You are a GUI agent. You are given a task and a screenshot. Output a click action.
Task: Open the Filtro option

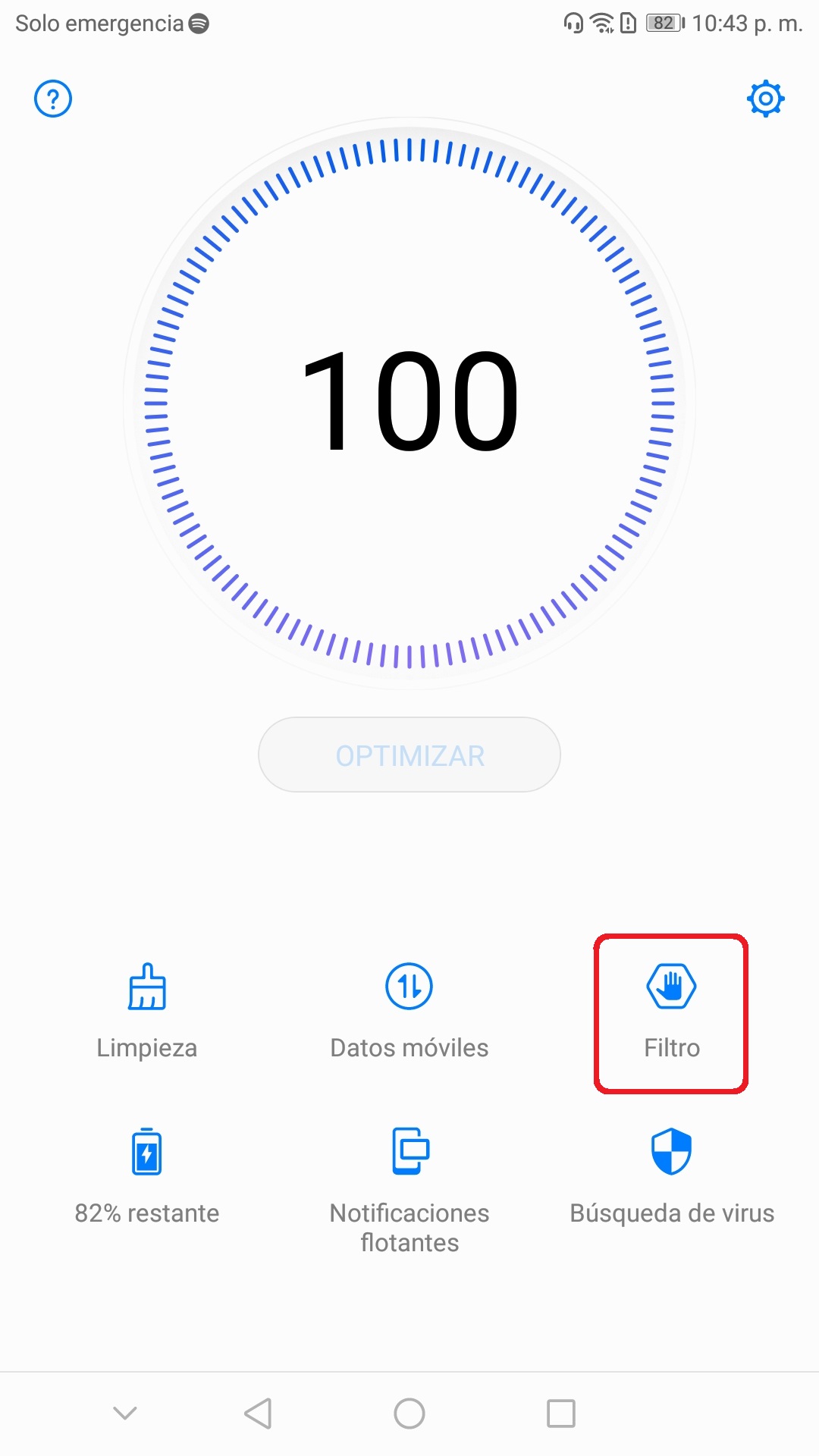click(x=672, y=1013)
